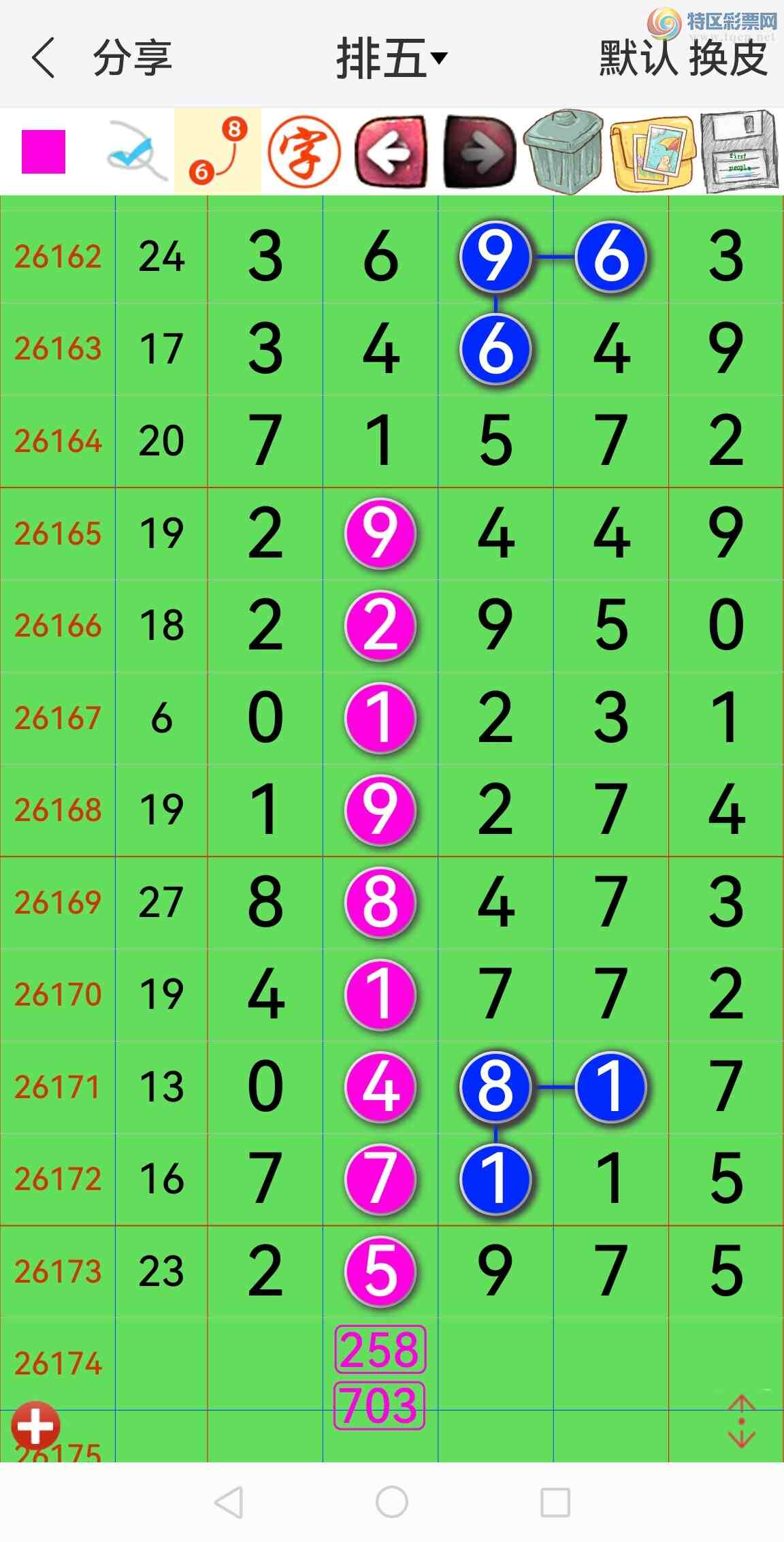Pick the magenta color swatch
This screenshot has width=784, height=1542.
coord(44,152)
